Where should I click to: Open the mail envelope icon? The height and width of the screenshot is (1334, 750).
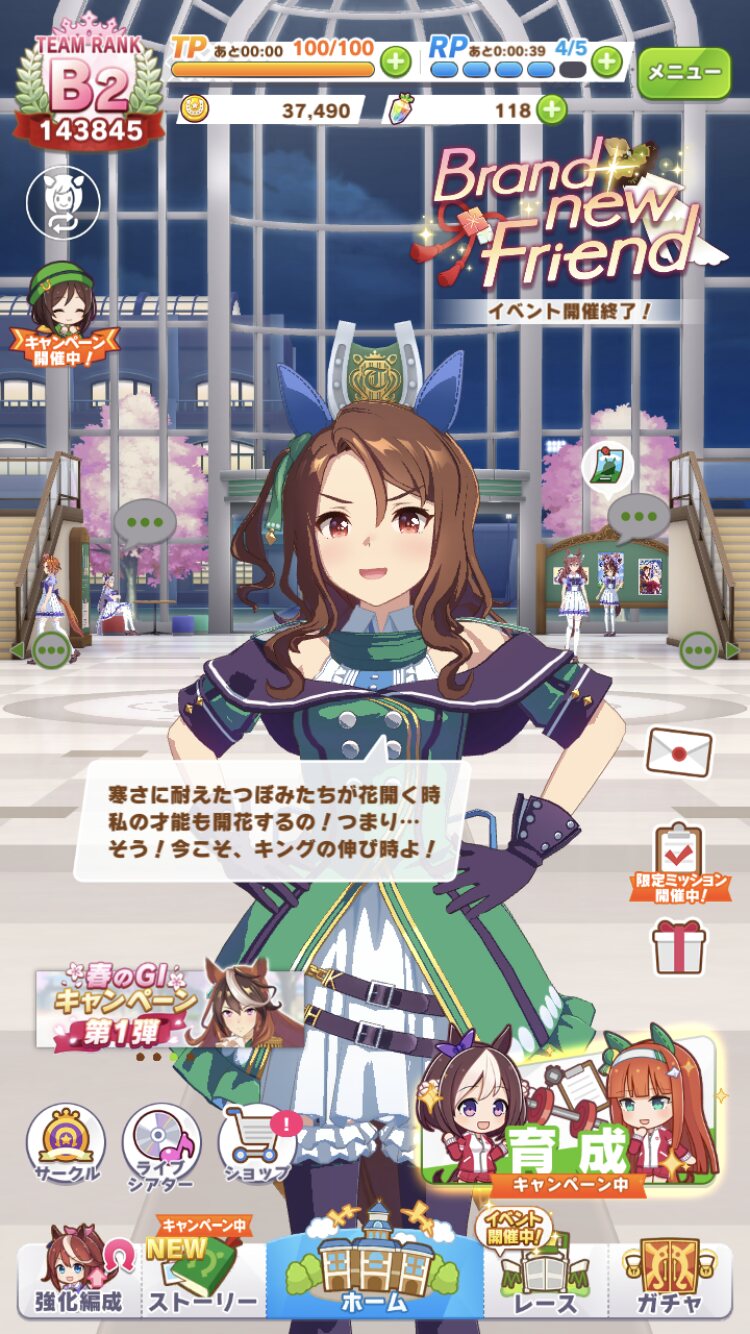click(679, 752)
